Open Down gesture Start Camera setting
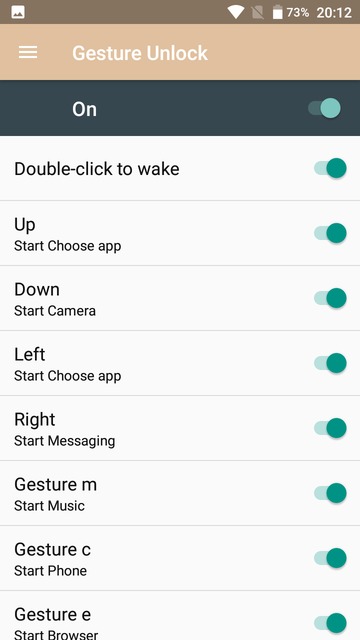This screenshot has height=640, width=360. click(x=180, y=298)
